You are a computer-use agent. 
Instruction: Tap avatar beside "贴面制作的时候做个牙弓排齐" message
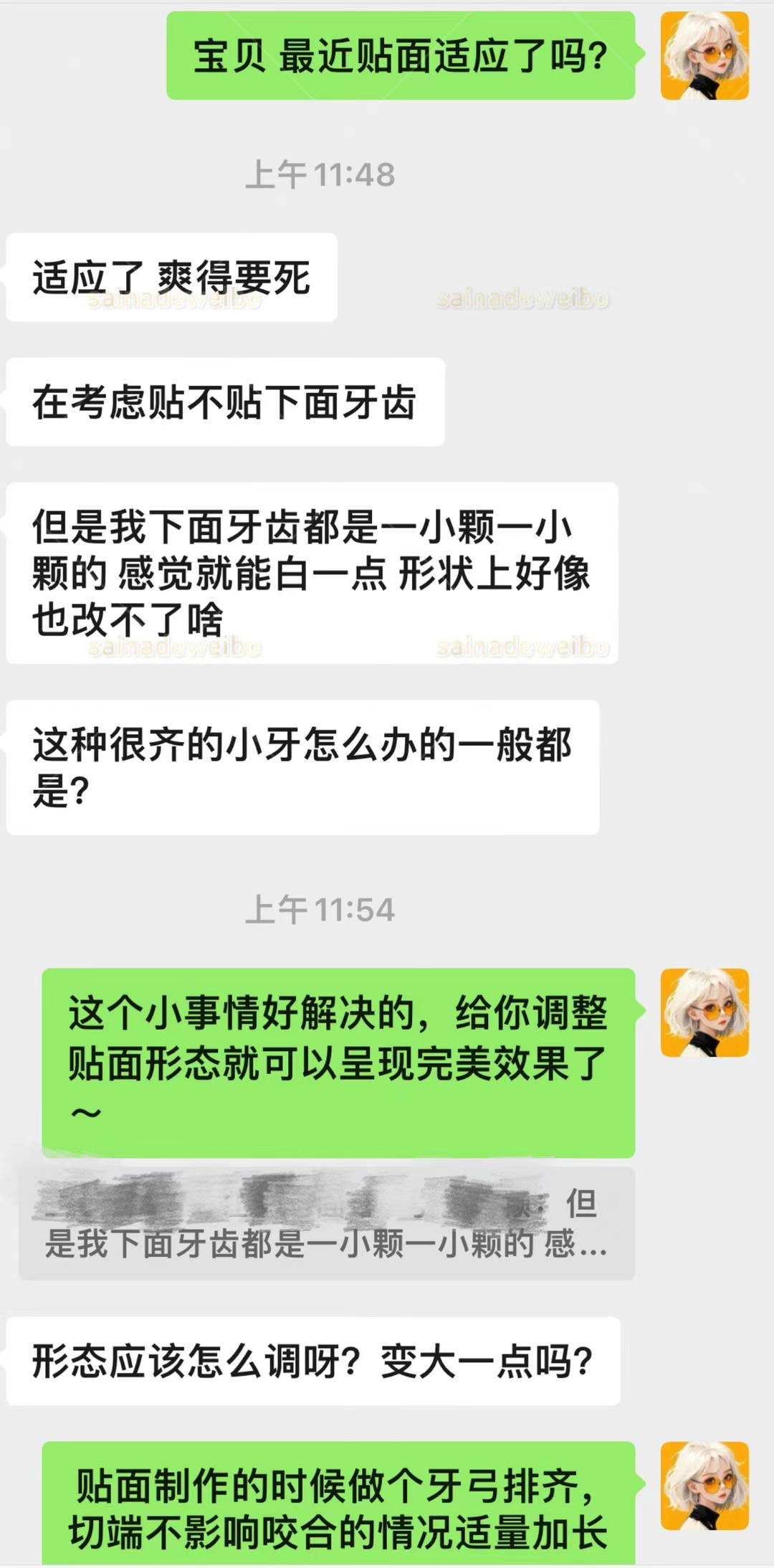[704, 1486]
